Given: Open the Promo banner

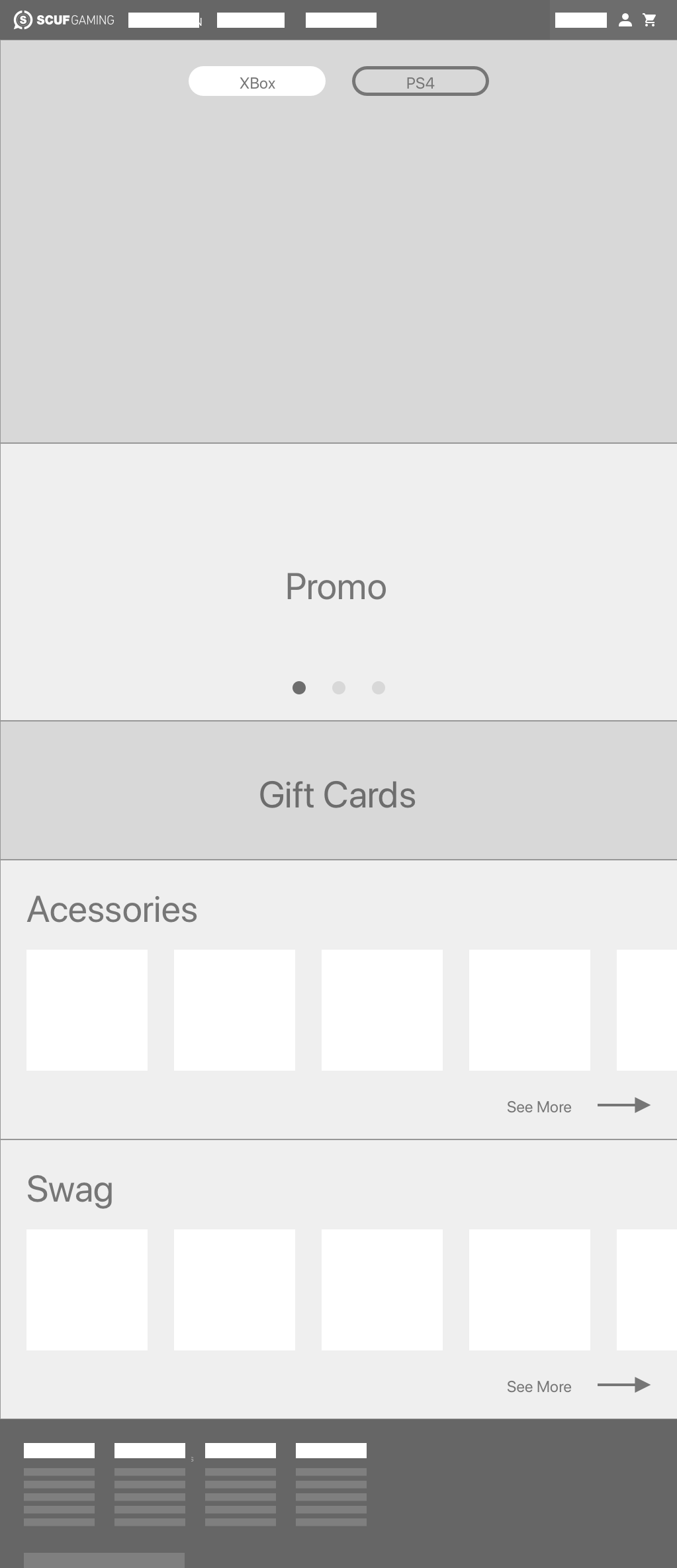Looking at the screenshot, I should pyautogui.click(x=336, y=587).
